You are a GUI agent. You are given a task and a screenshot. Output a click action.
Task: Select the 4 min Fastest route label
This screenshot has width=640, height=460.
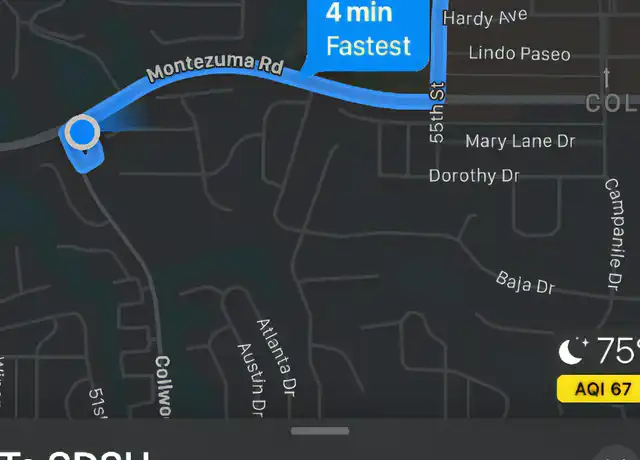click(368, 32)
